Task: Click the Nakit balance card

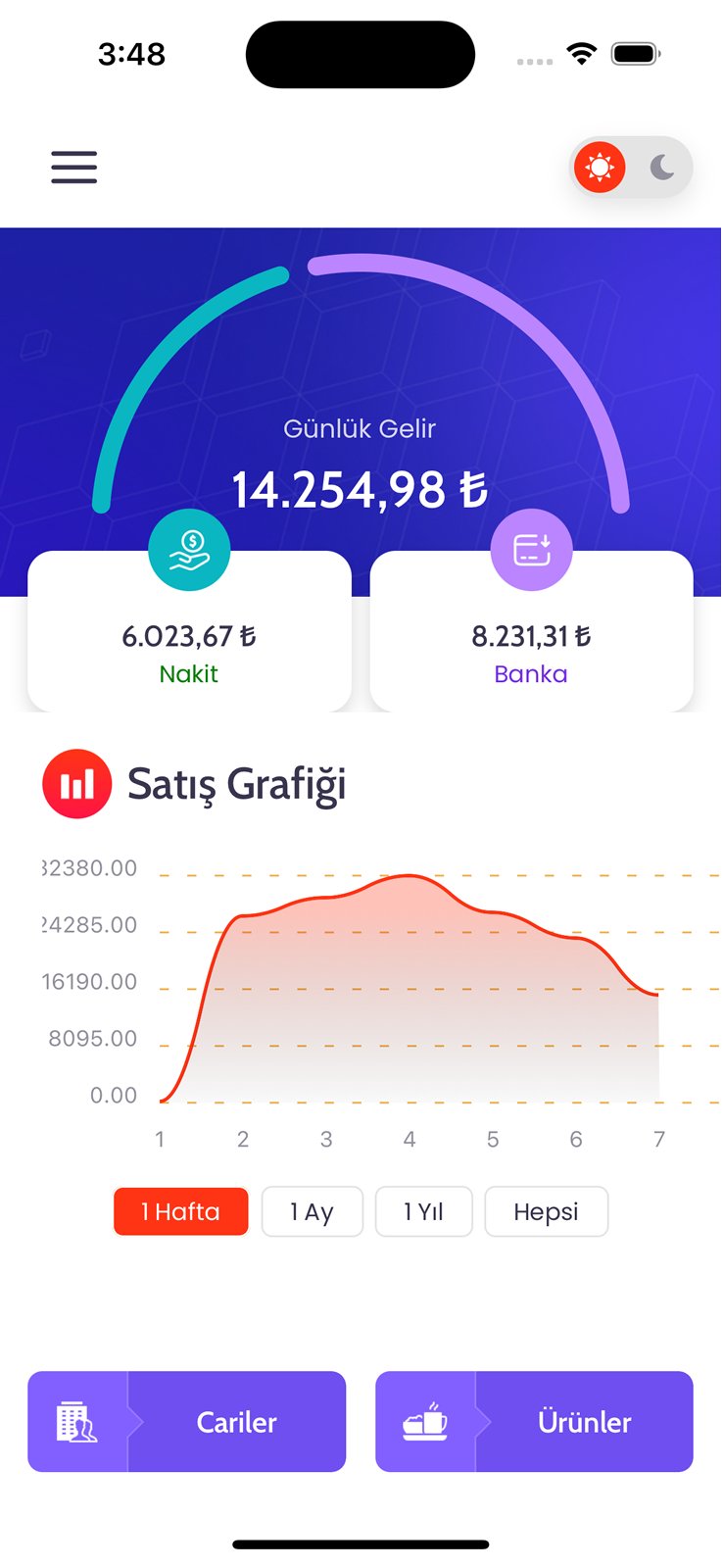Action: 190,647
